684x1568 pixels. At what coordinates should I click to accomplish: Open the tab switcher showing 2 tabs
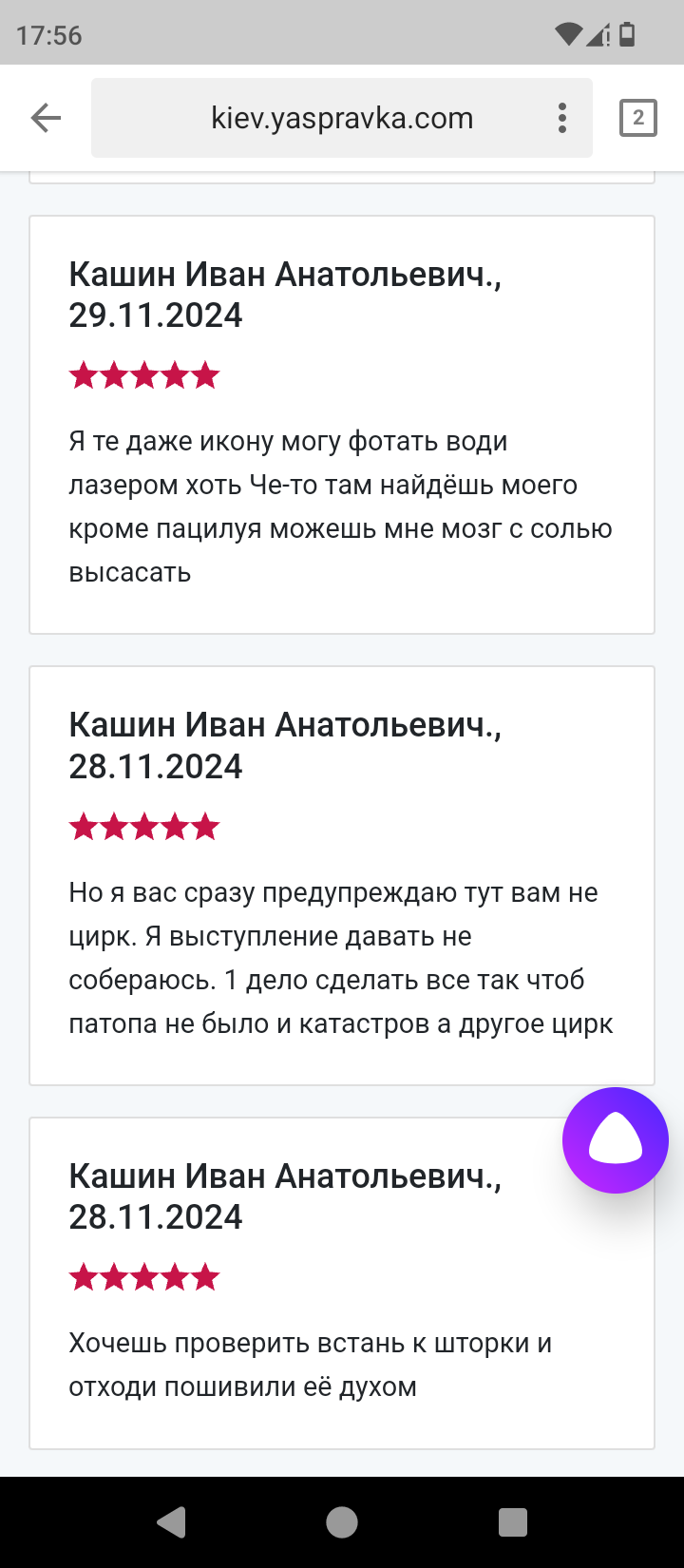(x=638, y=118)
